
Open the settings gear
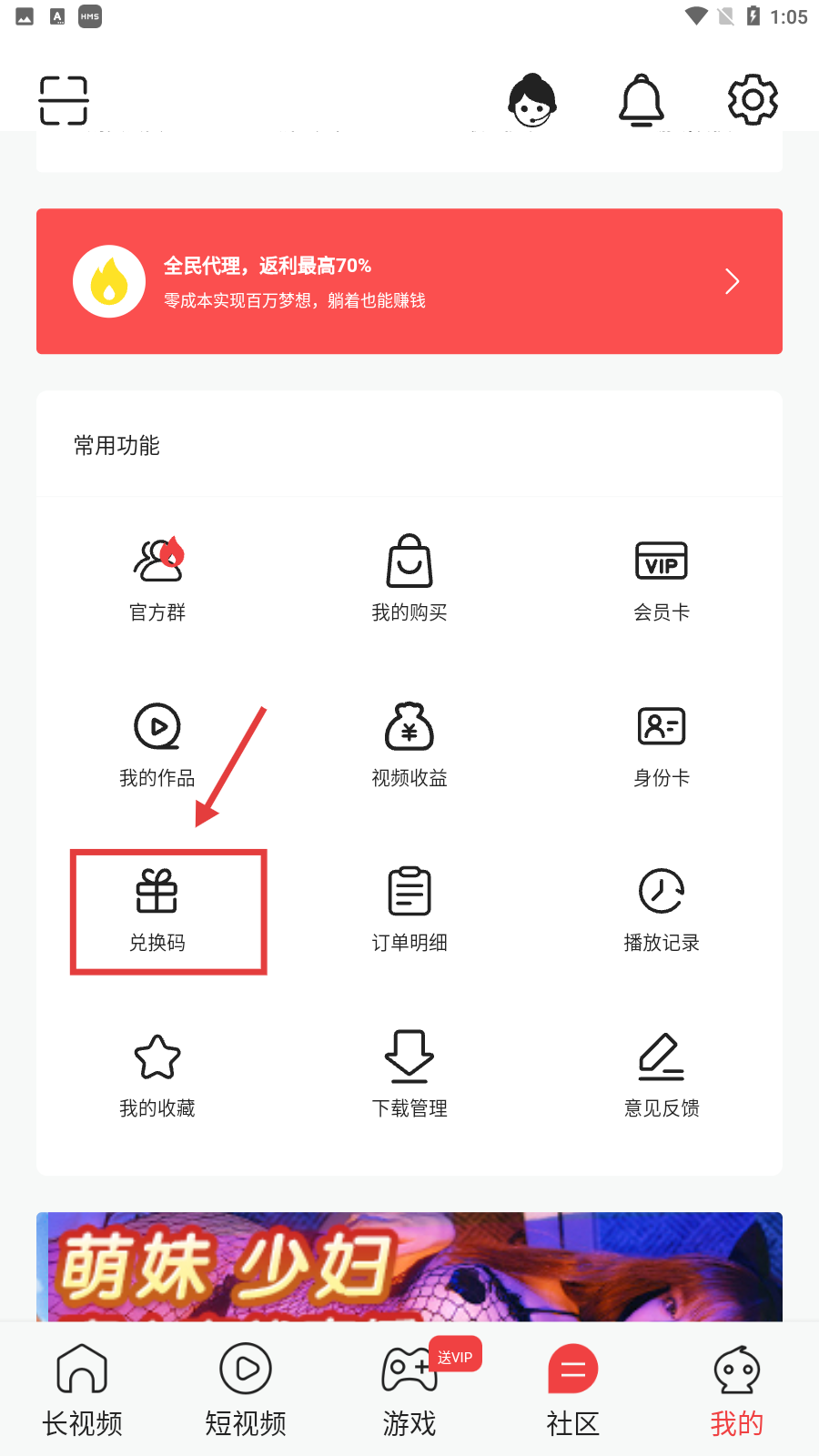(753, 100)
